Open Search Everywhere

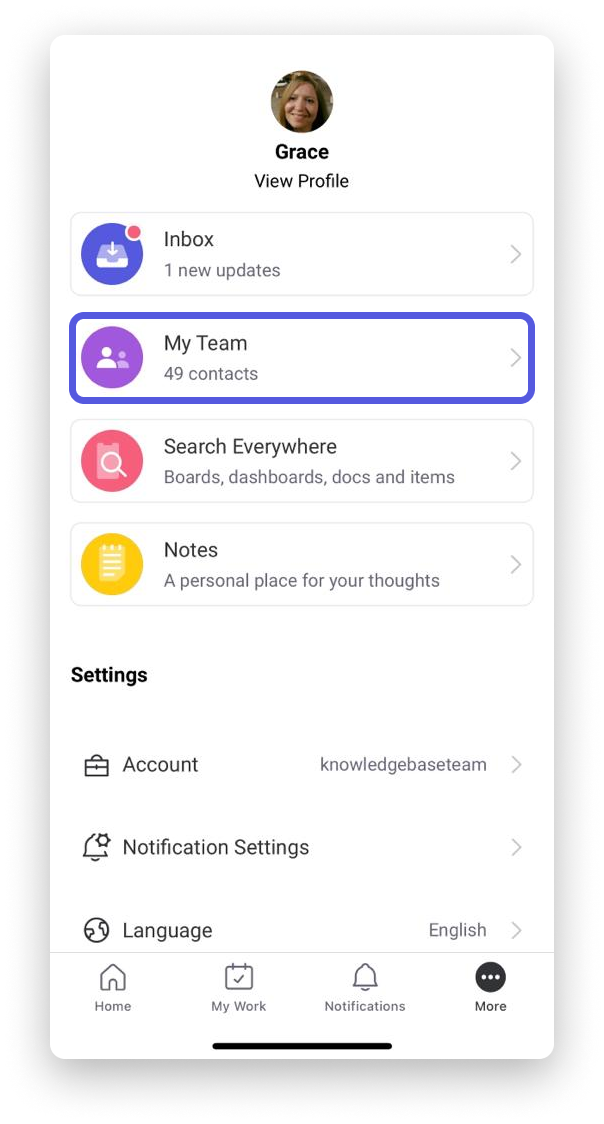click(x=302, y=461)
